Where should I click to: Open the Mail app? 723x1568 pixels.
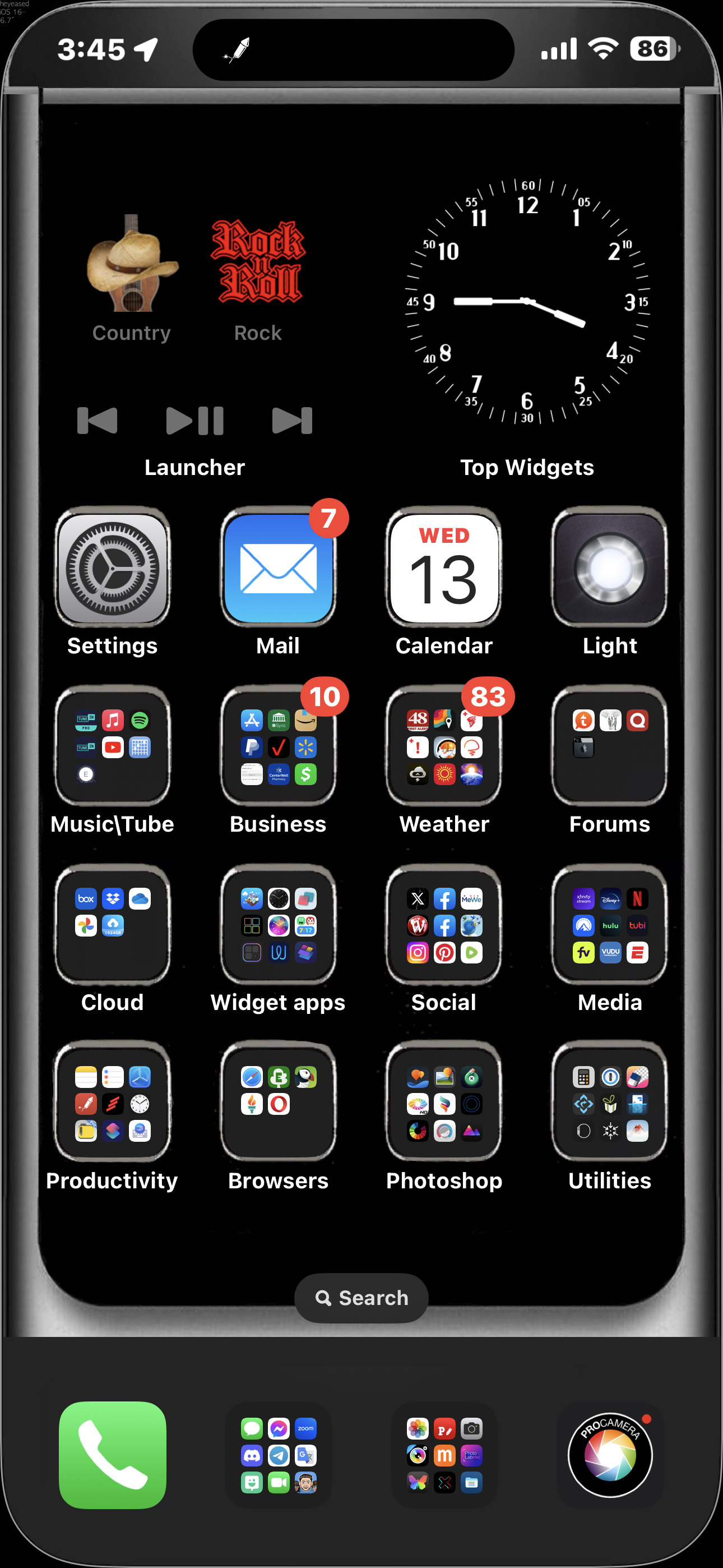[278, 568]
